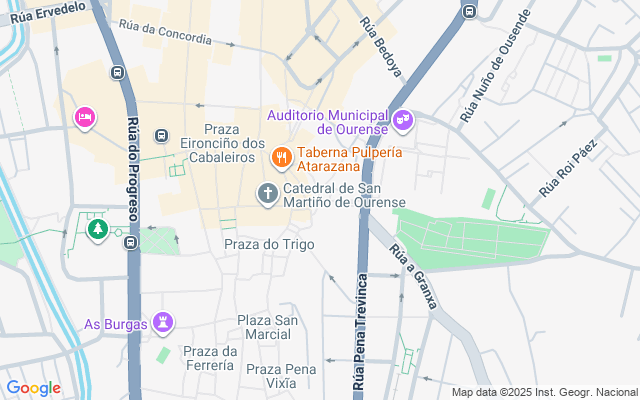Viewport: 640px width, 400px height.
Task: Tap the green park tree marker
Action: (97, 230)
